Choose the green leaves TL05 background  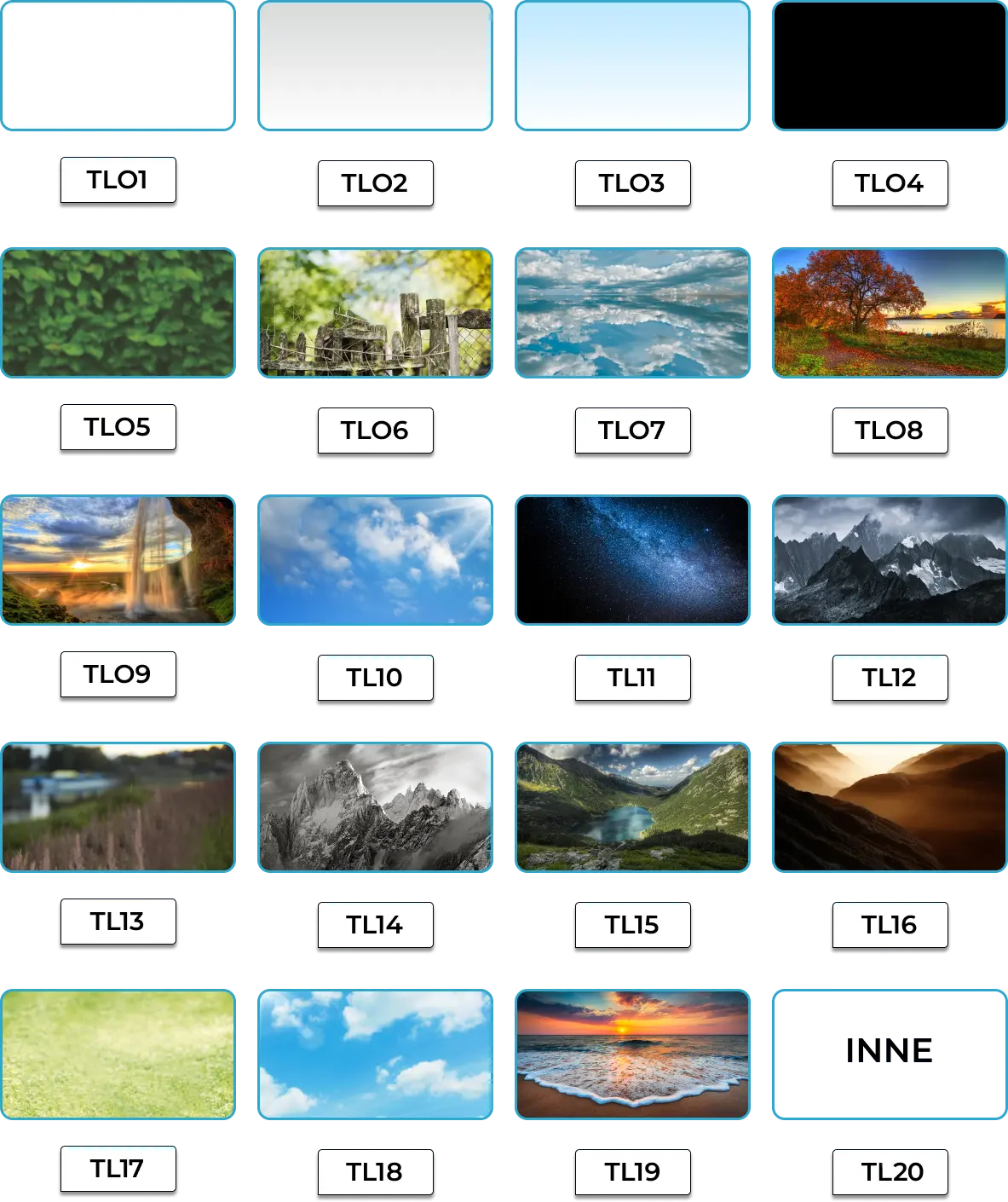(x=118, y=313)
